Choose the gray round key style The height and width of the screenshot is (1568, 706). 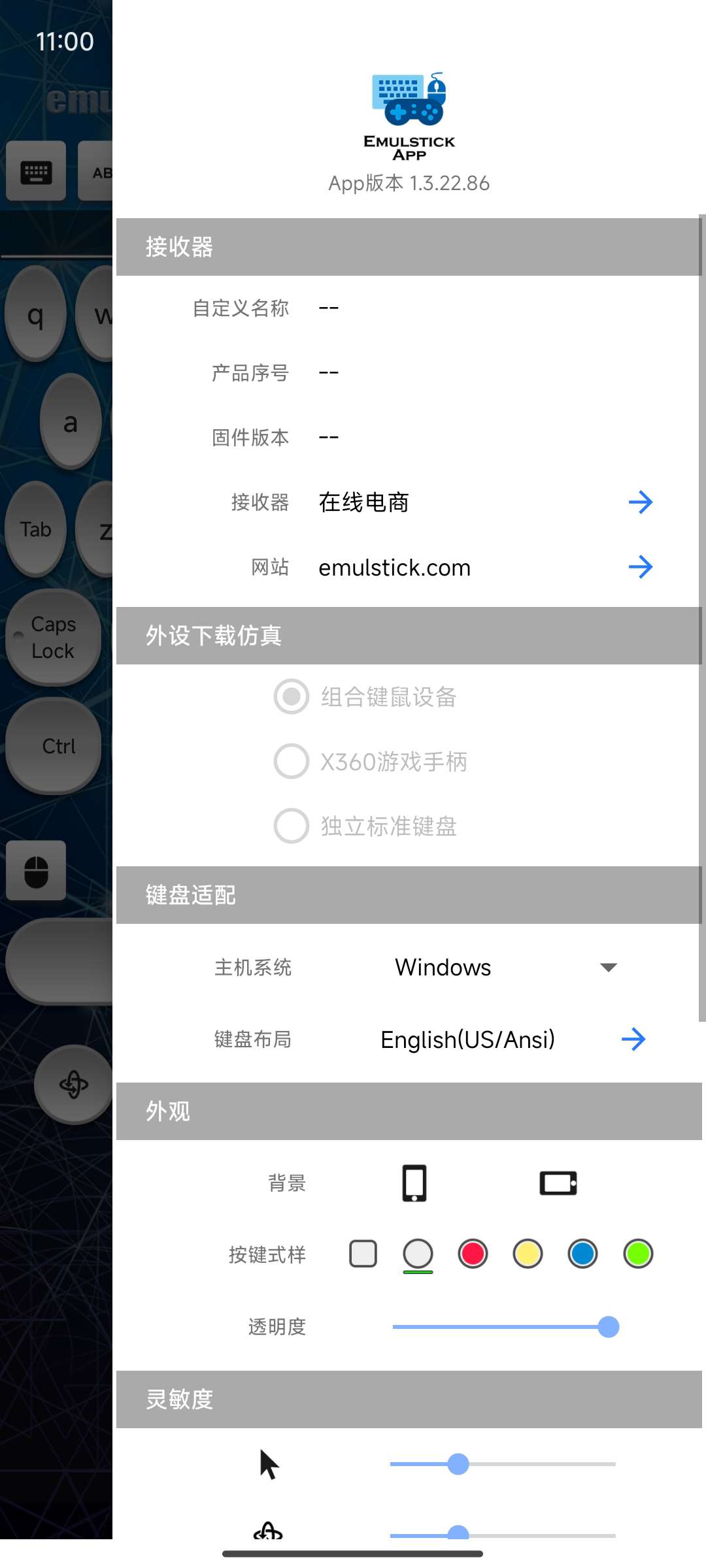coord(418,1254)
